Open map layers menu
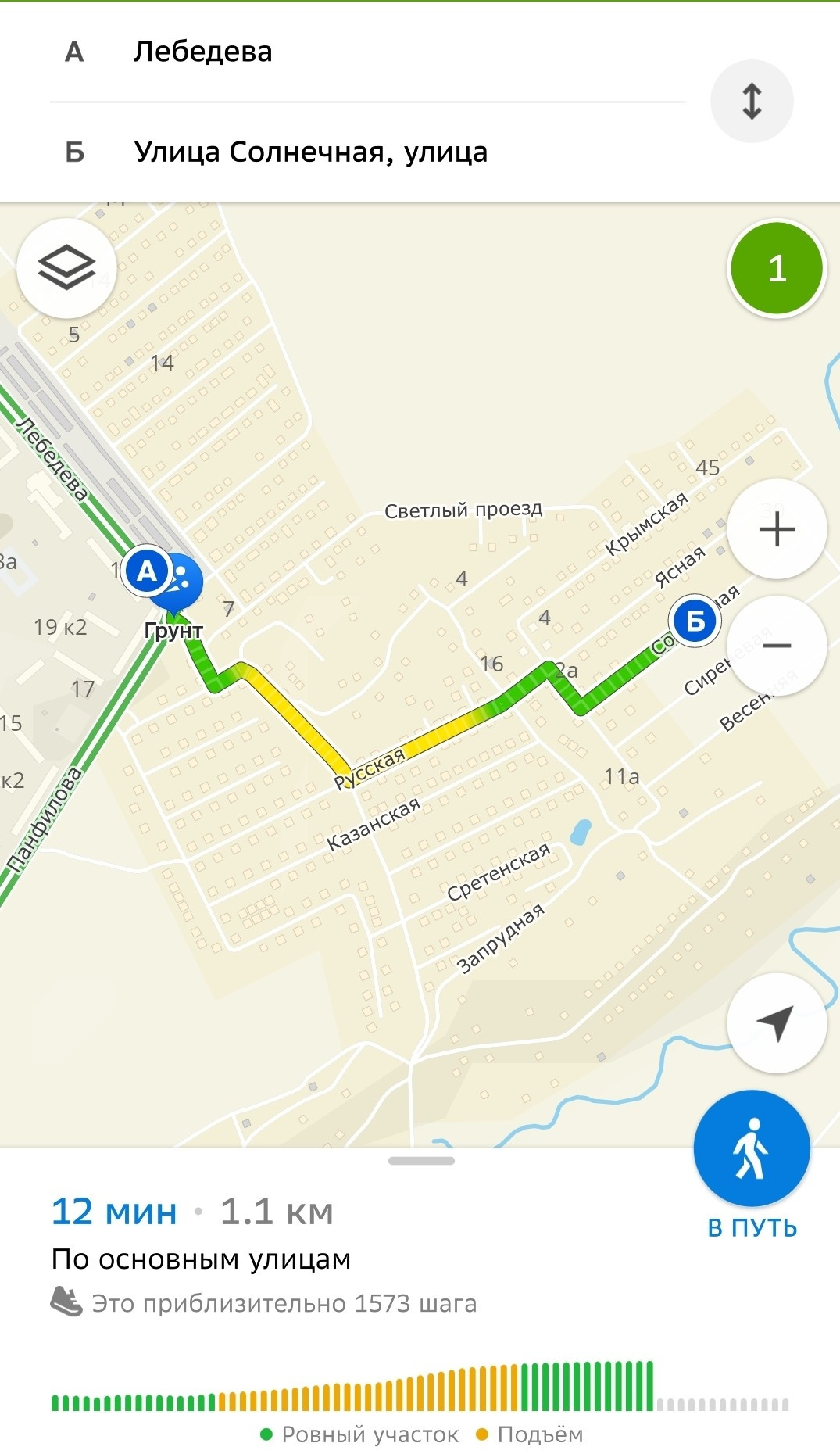 click(x=66, y=268)
